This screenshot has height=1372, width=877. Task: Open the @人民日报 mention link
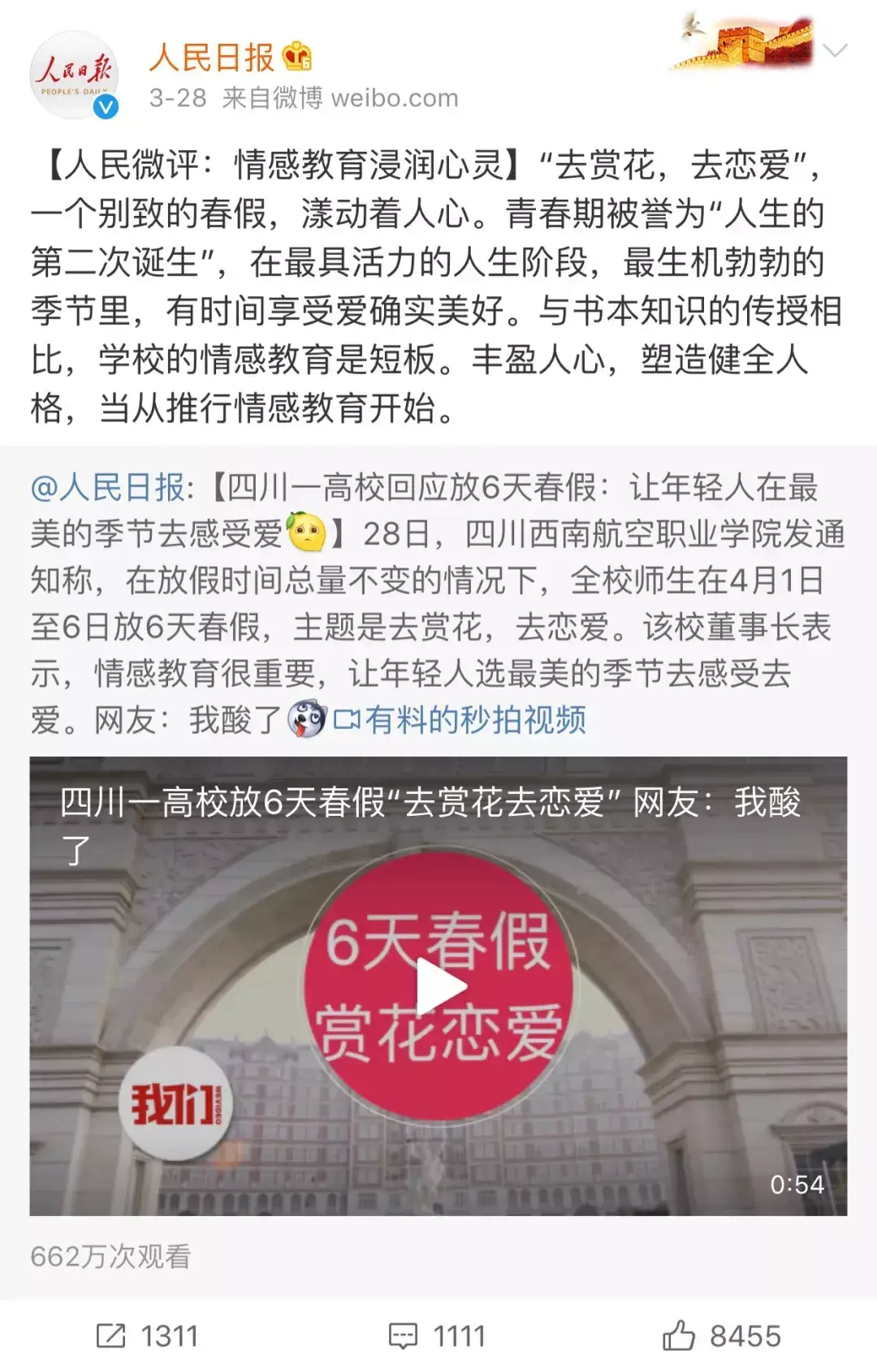(x=108, y=488)
